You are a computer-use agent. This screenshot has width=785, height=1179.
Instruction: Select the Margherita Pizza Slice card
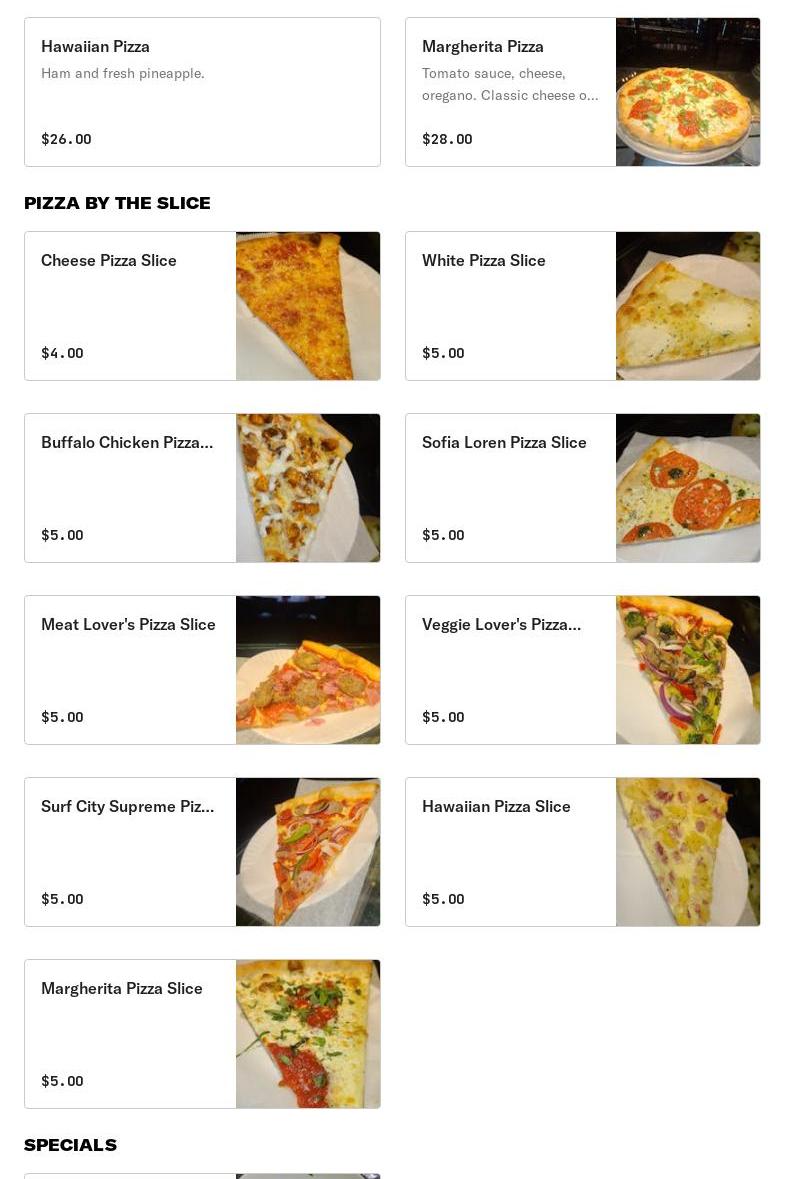pos(202,1034)
